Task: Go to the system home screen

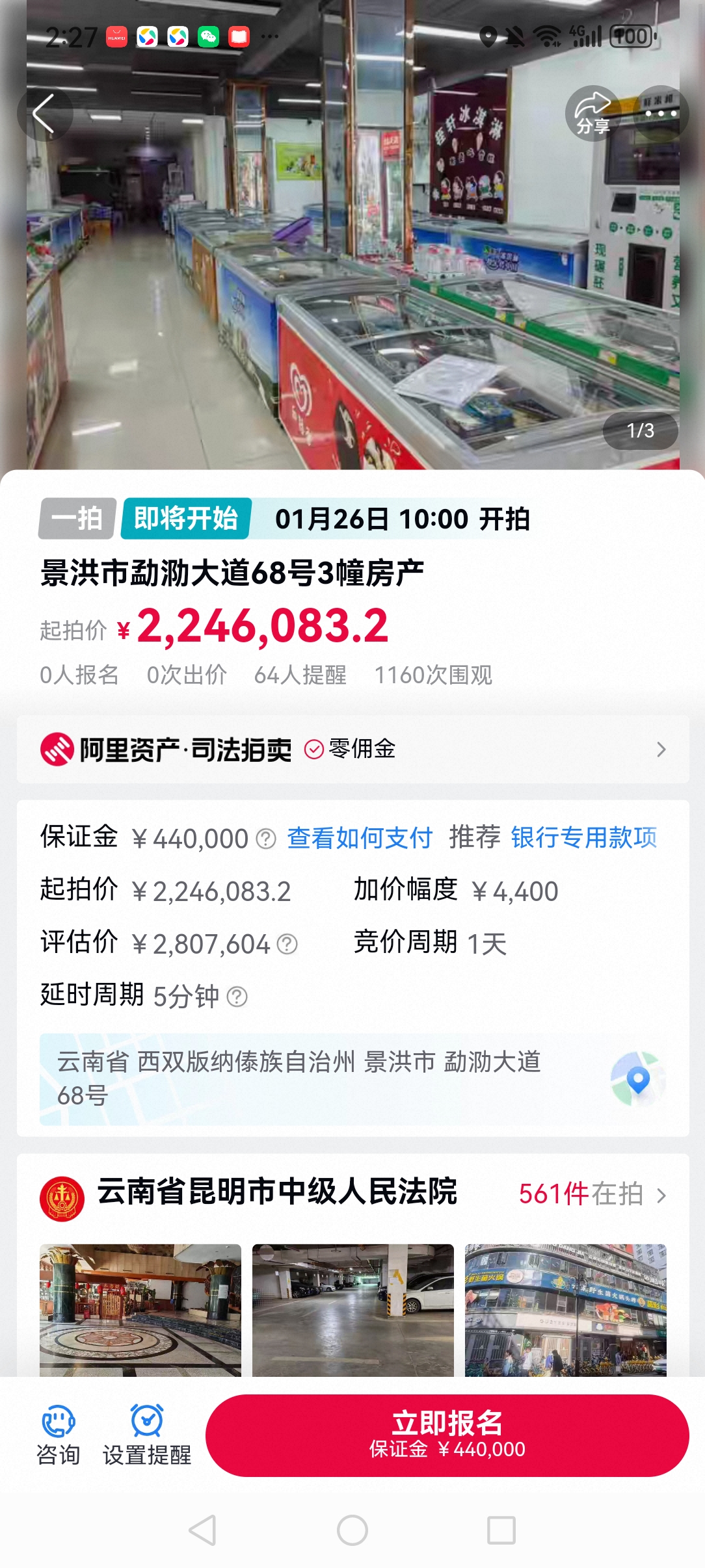Action: (x=352, y=1530)
